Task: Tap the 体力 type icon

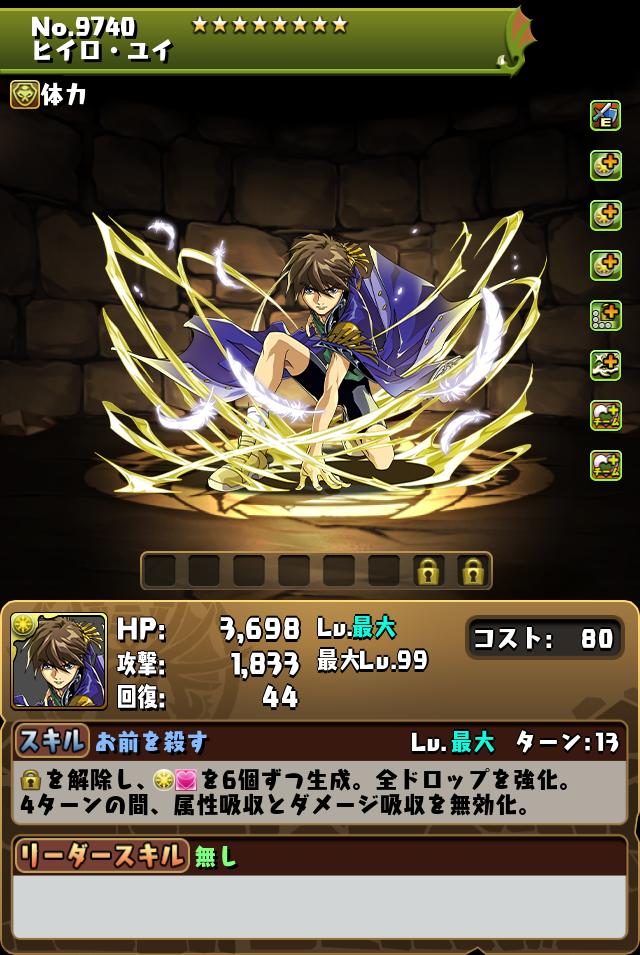Action: tap(24, 94)
